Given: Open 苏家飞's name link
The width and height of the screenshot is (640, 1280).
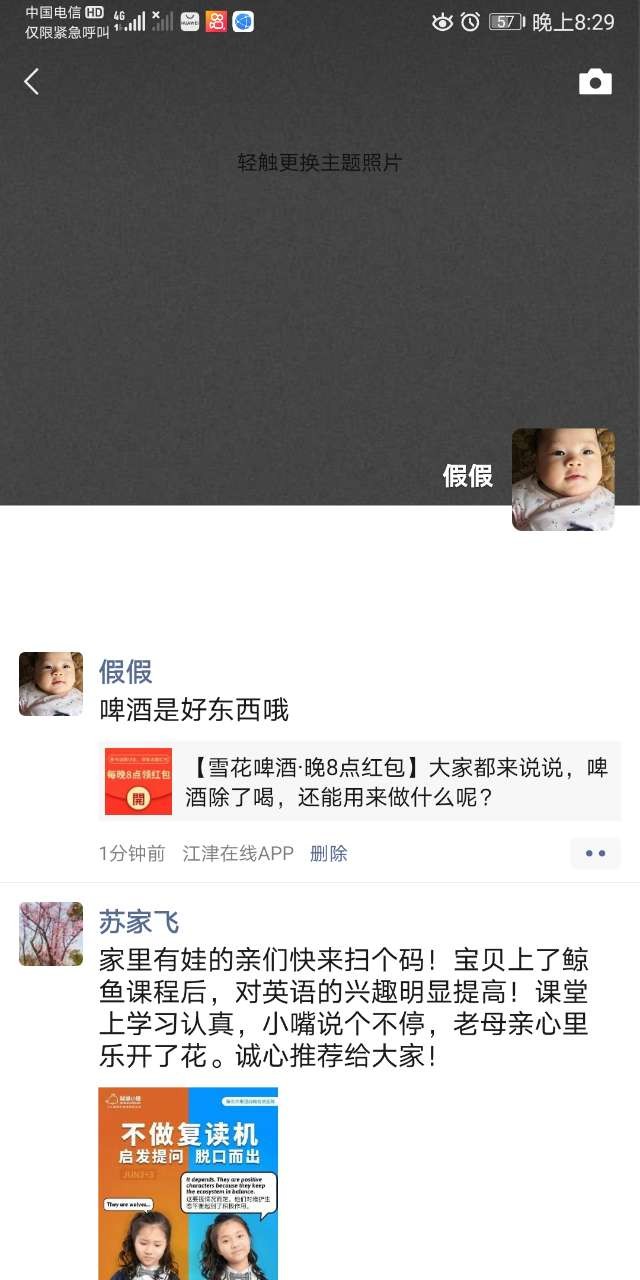Looking at the screenshot, I should click(139, 921).
